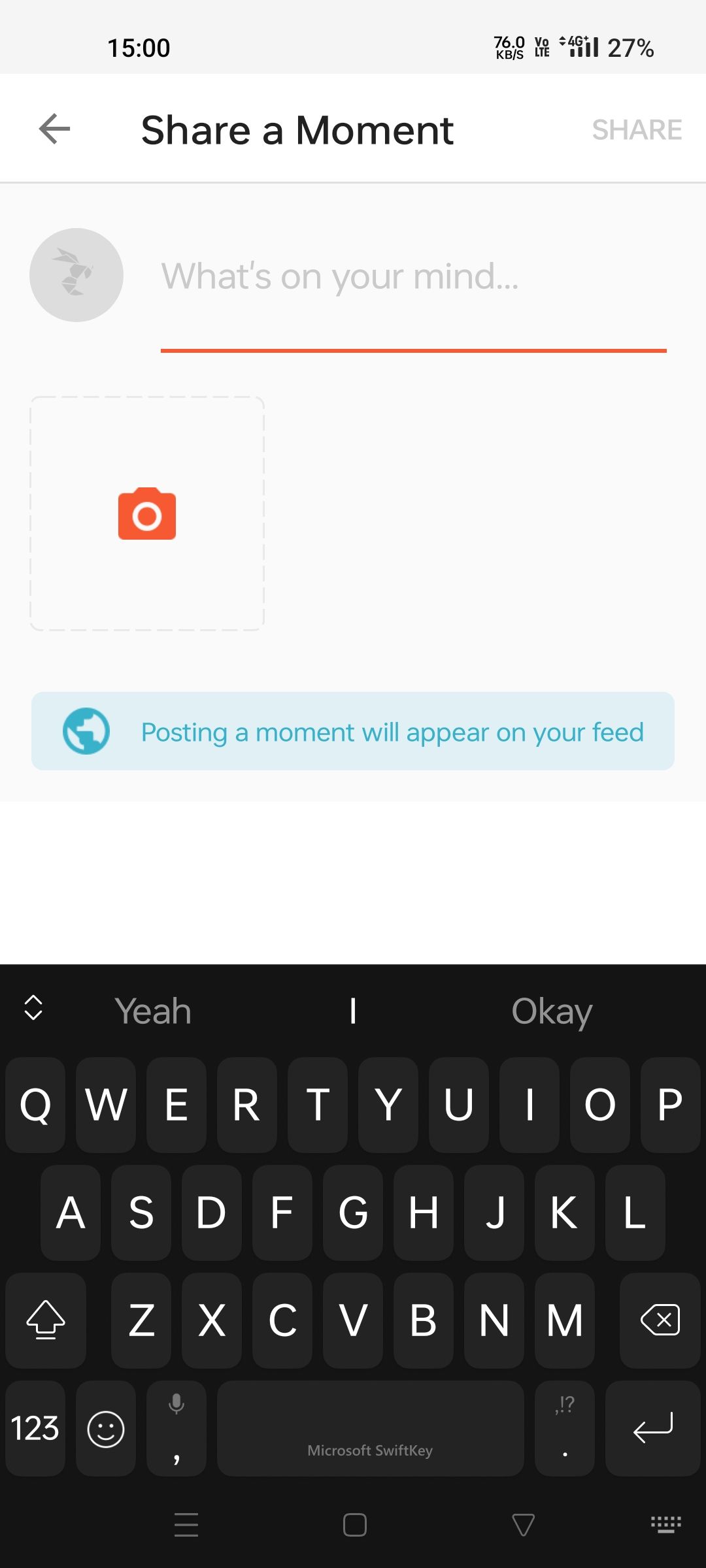Expand the keyboard toolbar arrows
Viewport: 706px width, 1568px height.
[33, 1008]
